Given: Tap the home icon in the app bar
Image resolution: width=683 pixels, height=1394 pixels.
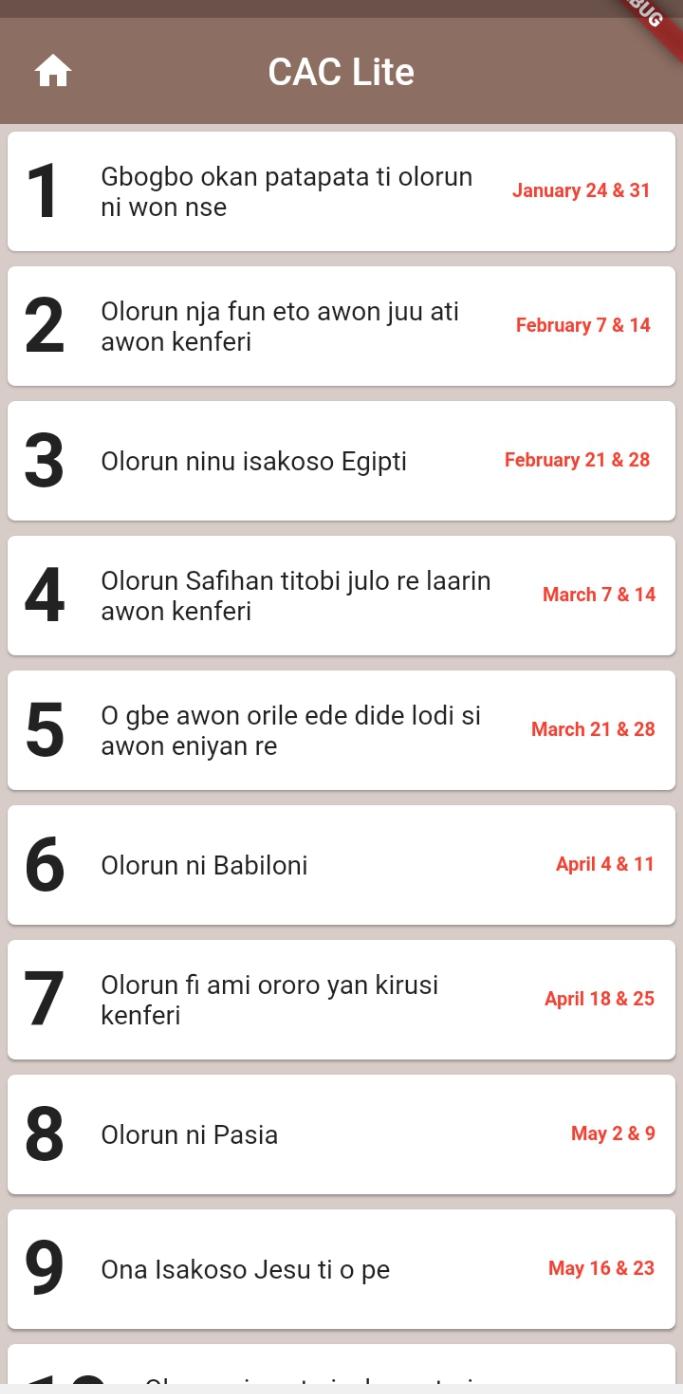Looking at the screenshot, I should [x=53, y=71].
